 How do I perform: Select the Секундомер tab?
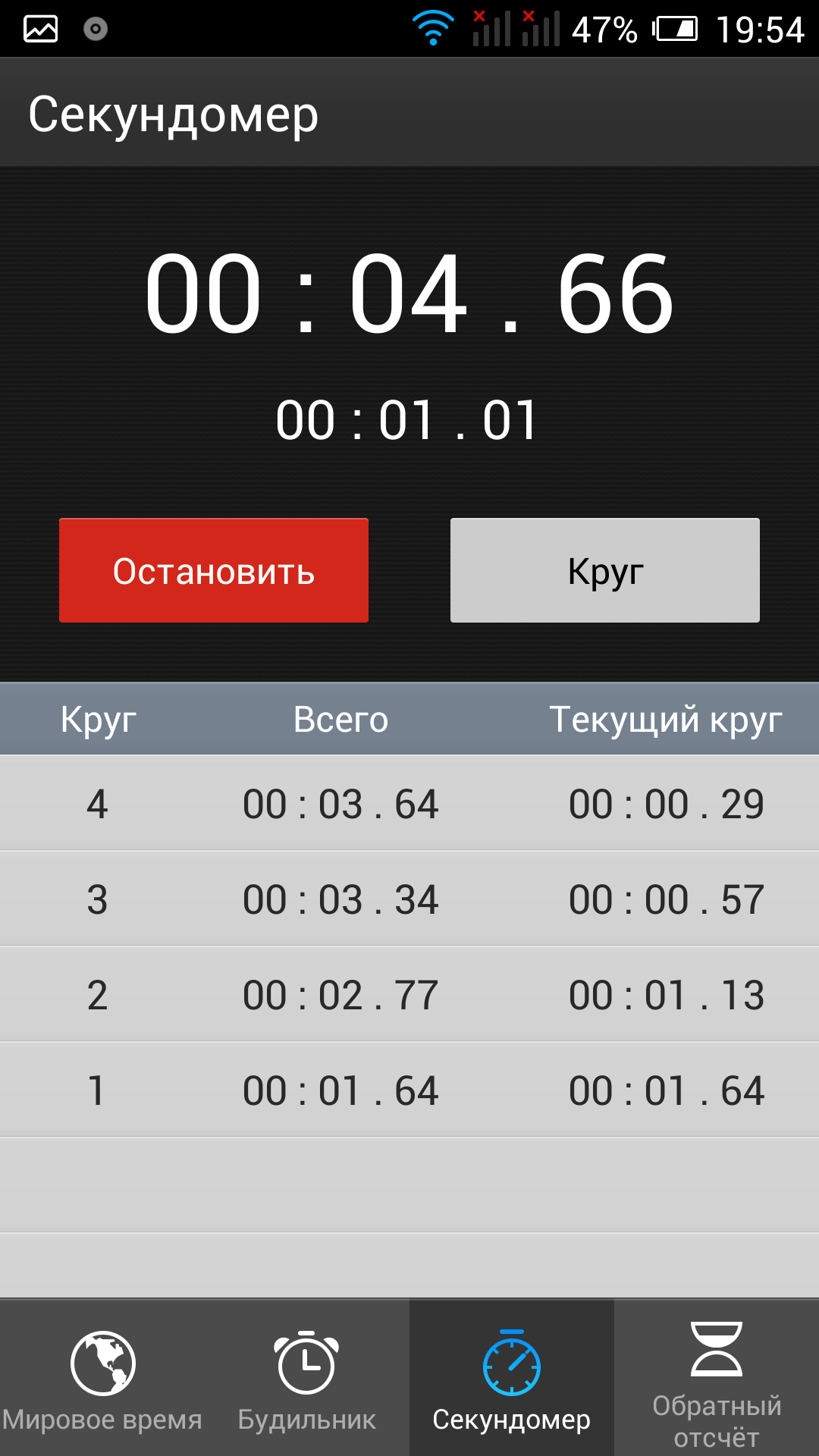tap(512, 1378)
